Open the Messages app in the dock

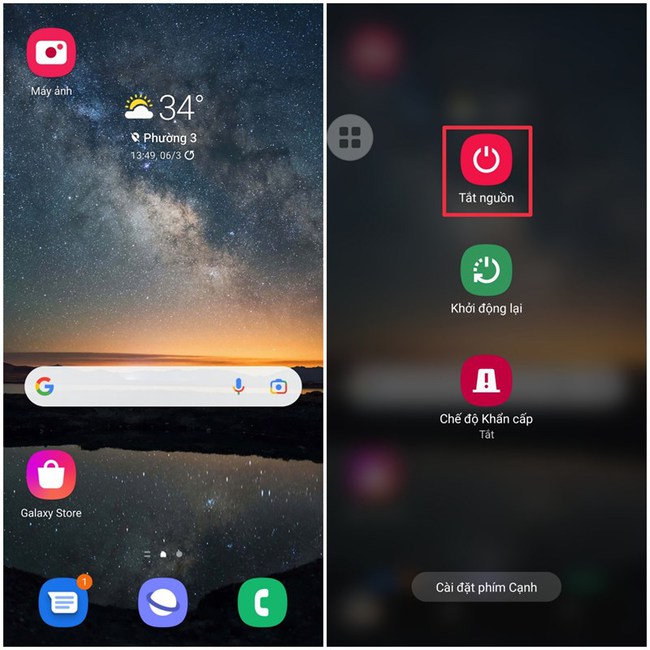click(x=63, y=603)
